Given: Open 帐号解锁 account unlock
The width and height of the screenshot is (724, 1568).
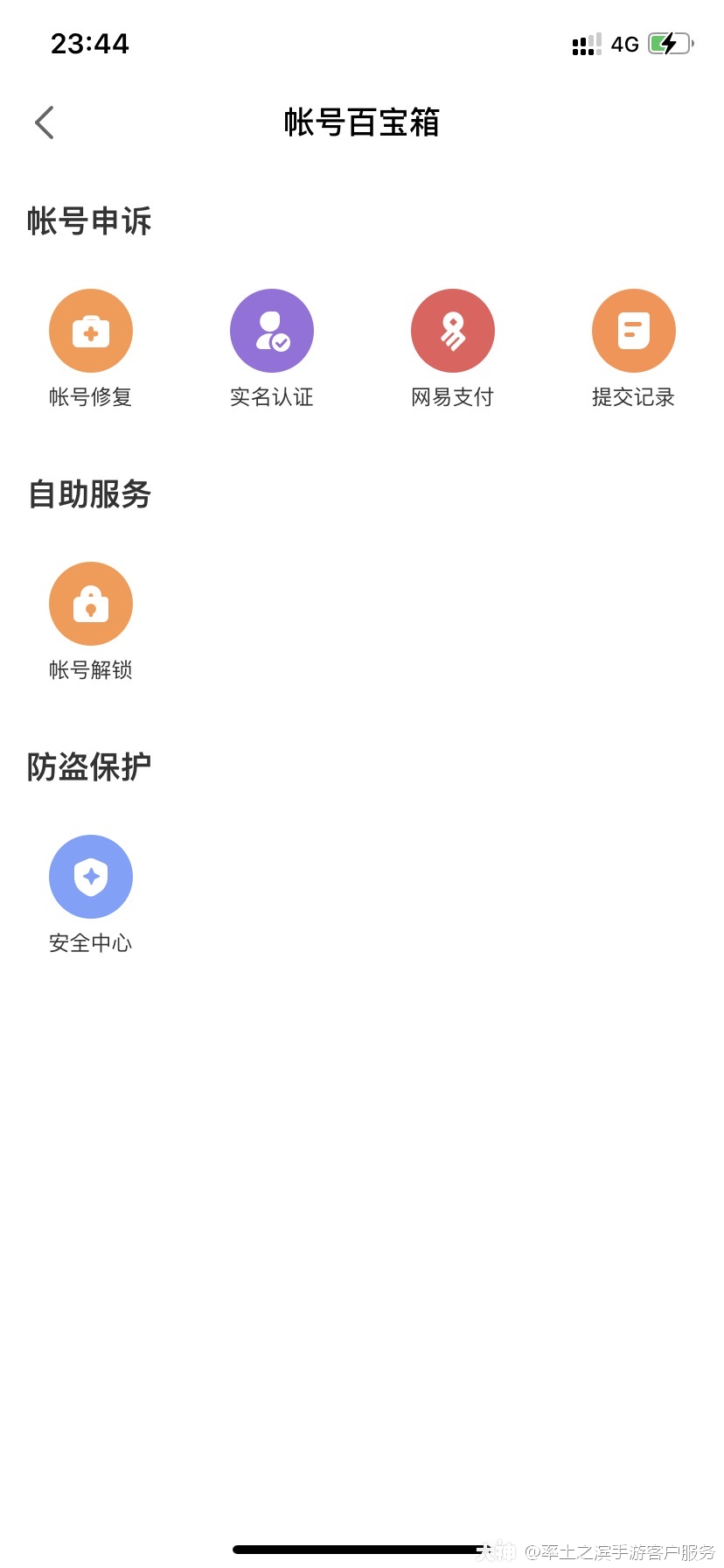Looking at the screenshot, I should 91,605.
